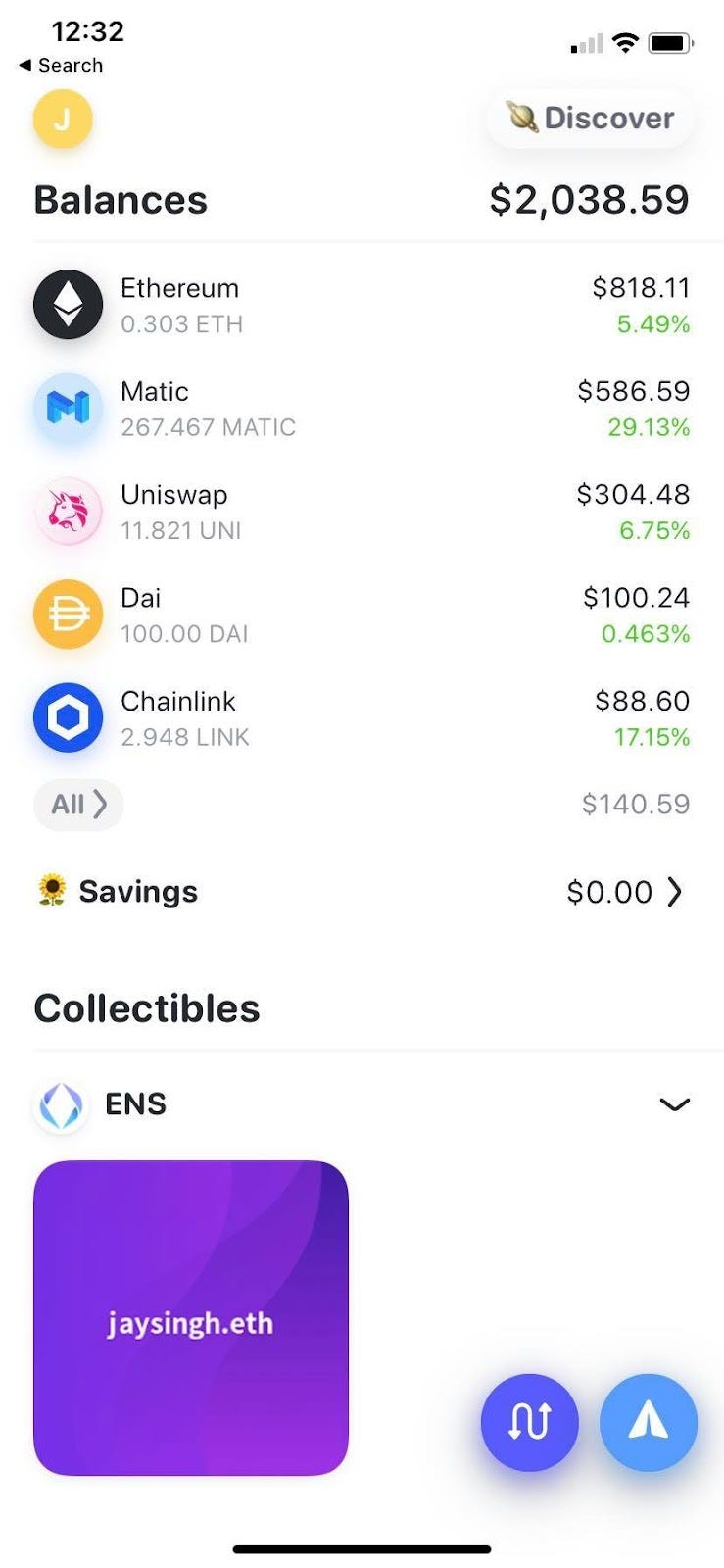
Task: Select the Uniswap asset
Action: [x=362, y=512]
